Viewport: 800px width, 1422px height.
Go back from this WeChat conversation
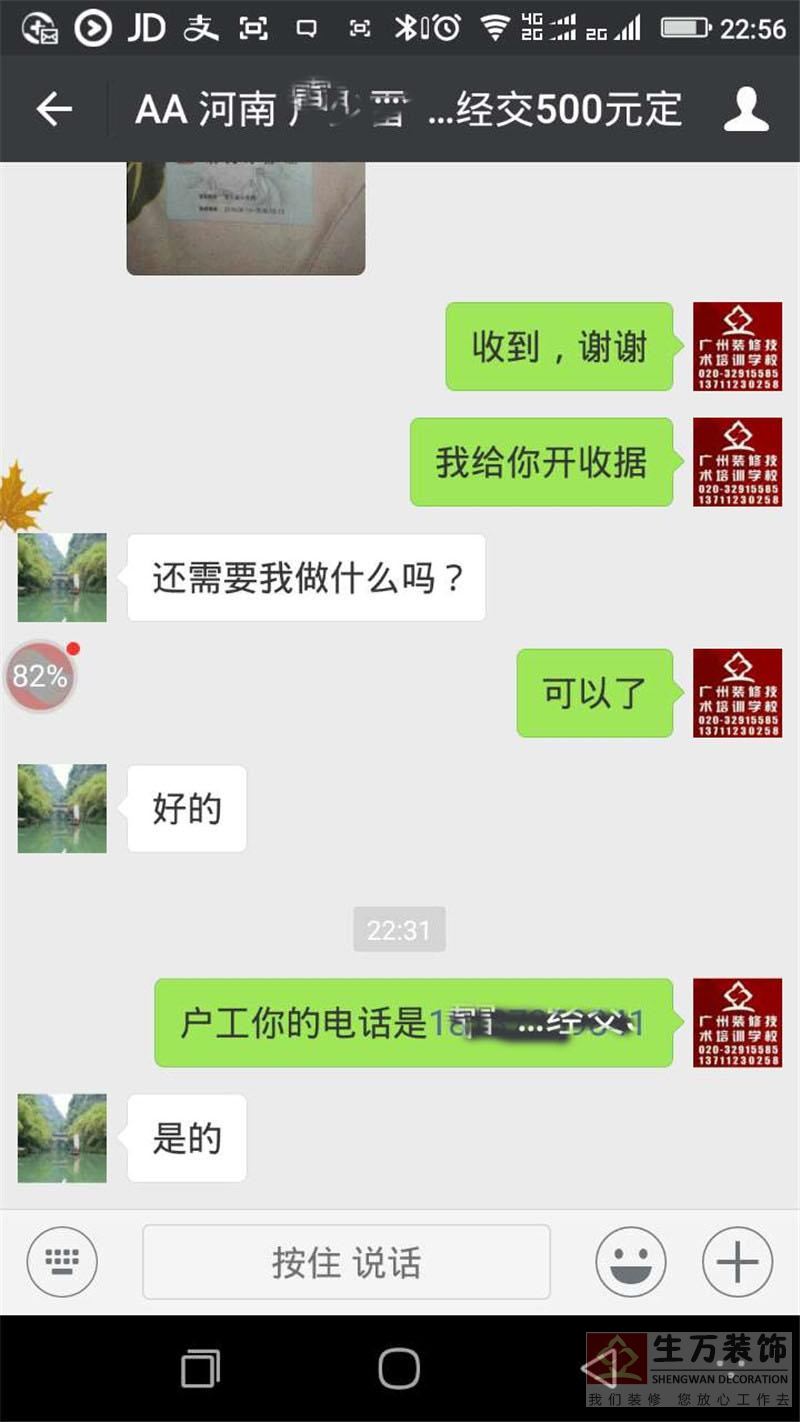[54, 109]
